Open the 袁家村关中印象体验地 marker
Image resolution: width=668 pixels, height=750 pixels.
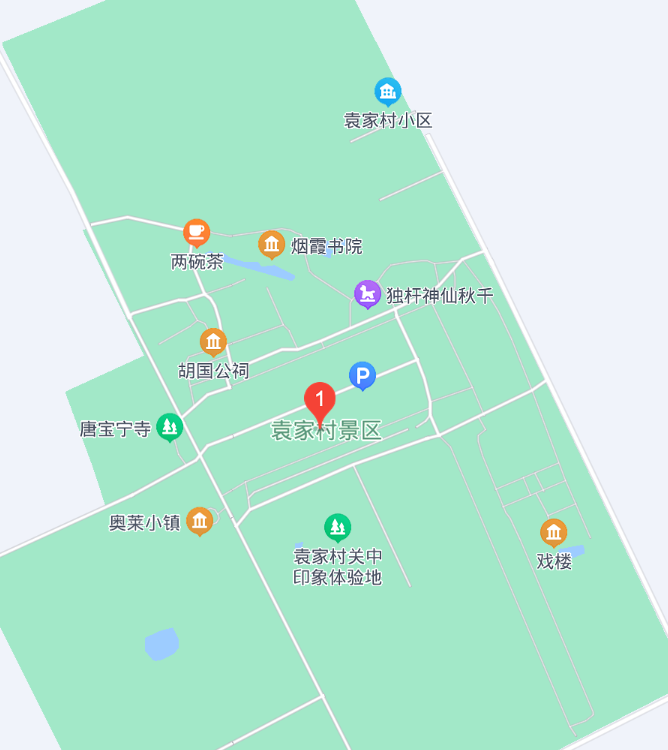[x=338, y=527]
